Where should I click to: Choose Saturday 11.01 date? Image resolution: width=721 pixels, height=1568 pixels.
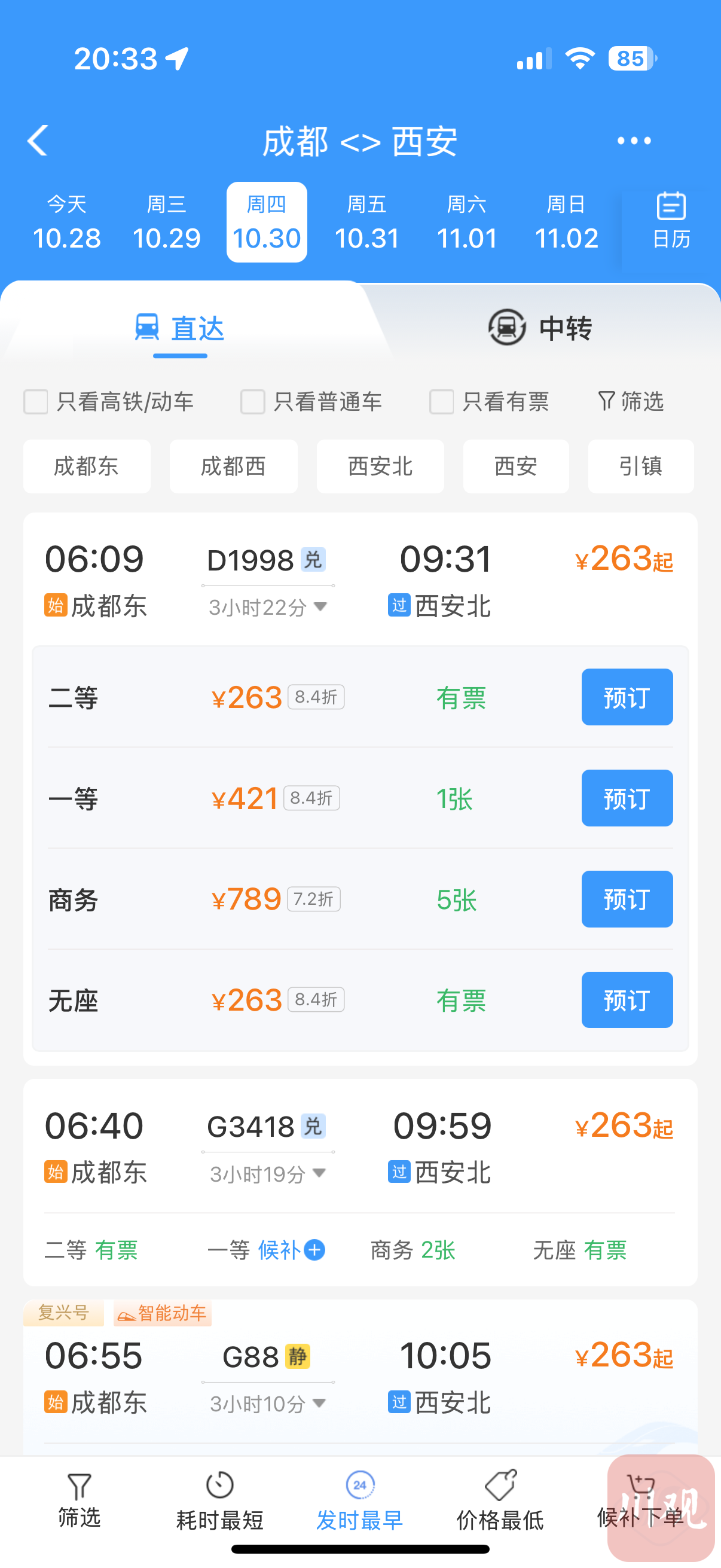pos(467,223)
